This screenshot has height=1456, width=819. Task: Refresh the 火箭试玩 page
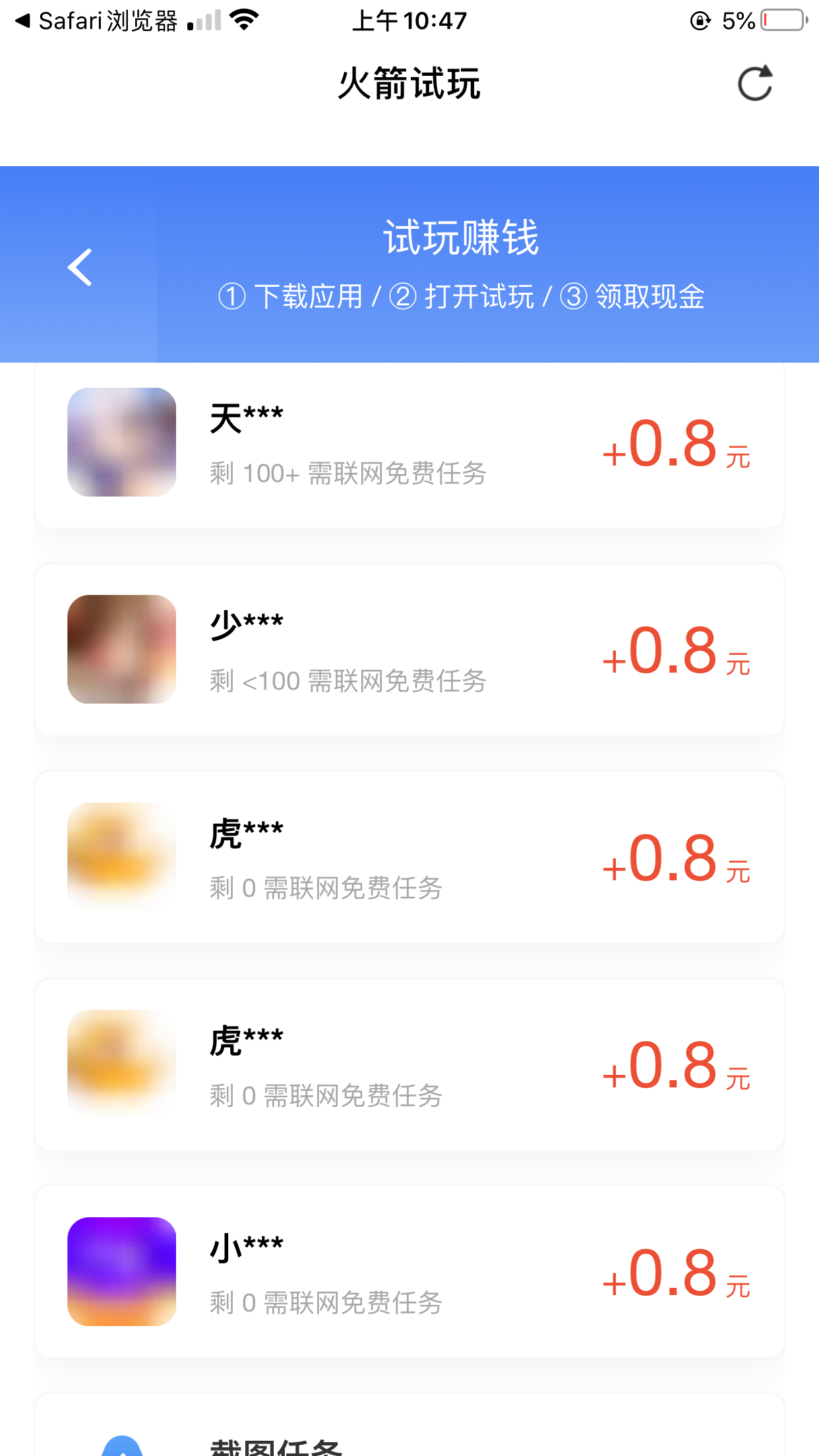point(754,84)
